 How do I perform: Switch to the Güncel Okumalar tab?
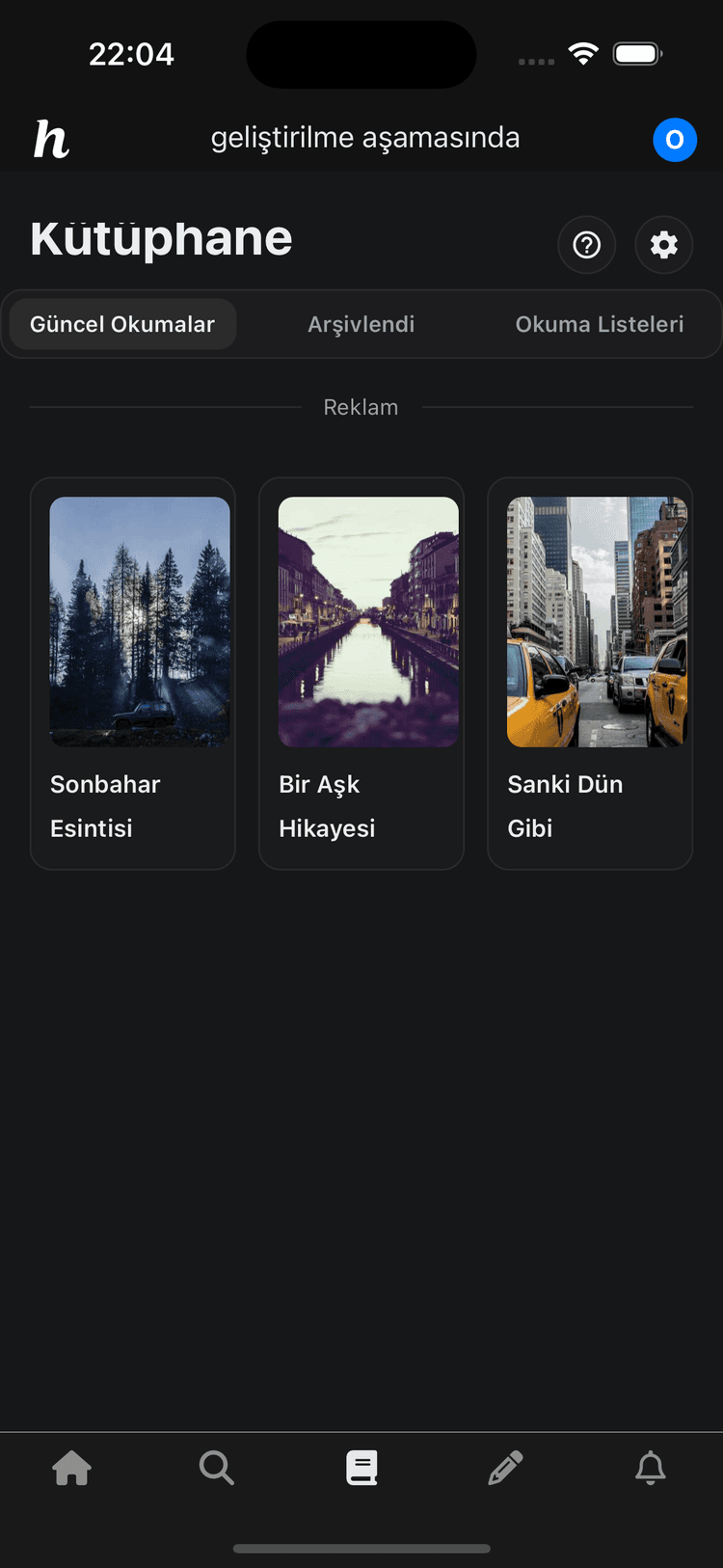coord(122,324)
